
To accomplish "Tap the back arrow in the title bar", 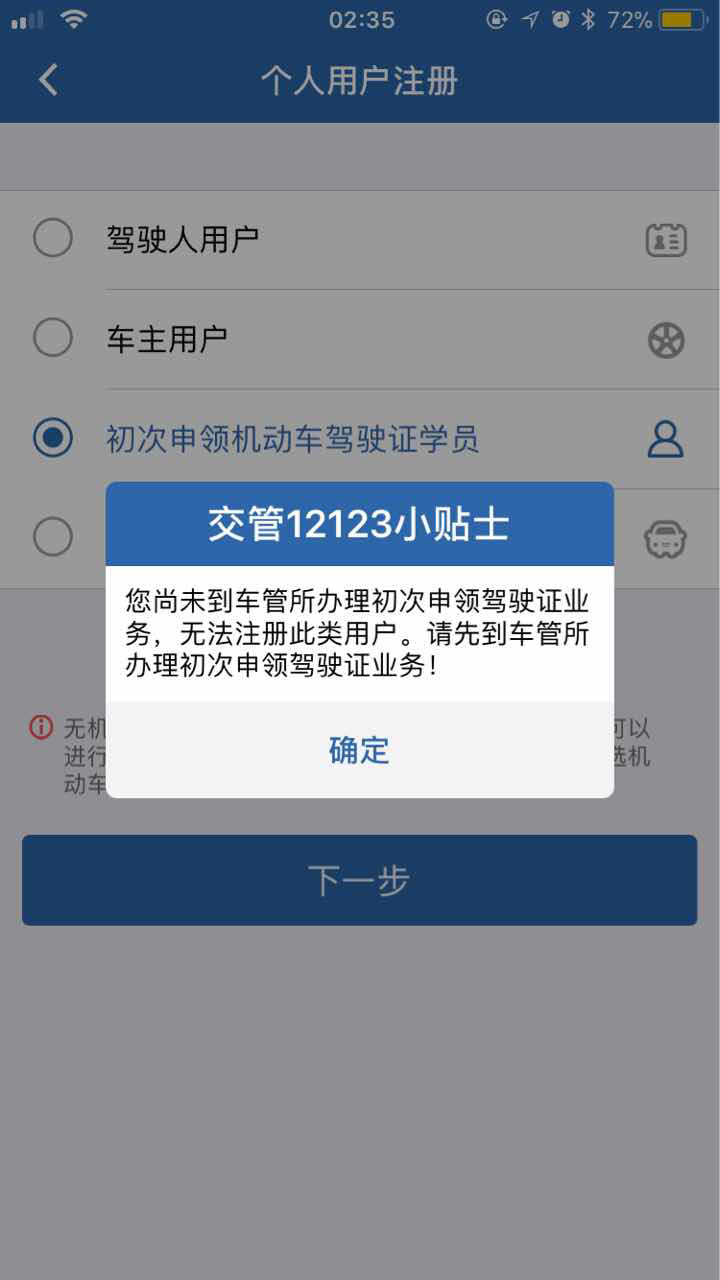I will (47, 80).
